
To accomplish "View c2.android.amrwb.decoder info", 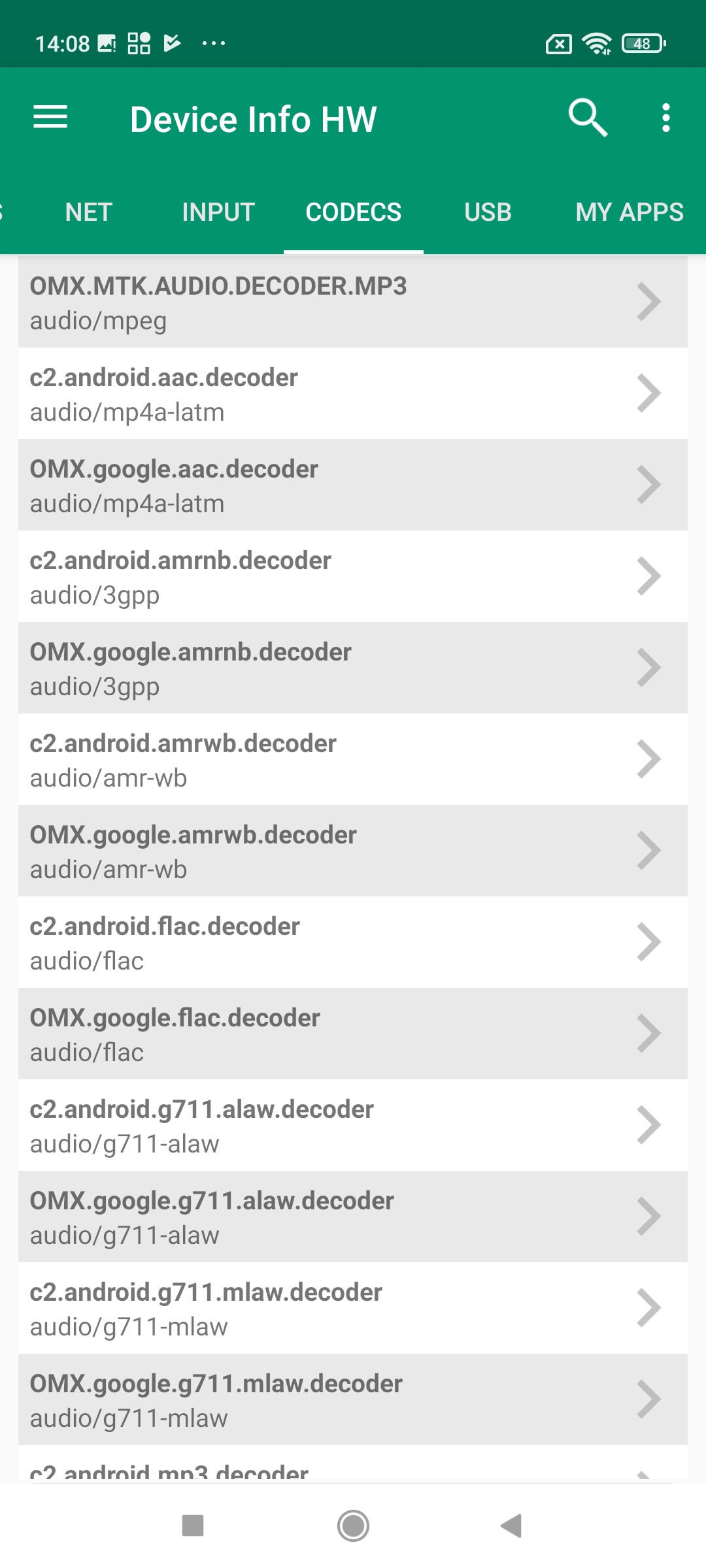I will pos(353,759).
